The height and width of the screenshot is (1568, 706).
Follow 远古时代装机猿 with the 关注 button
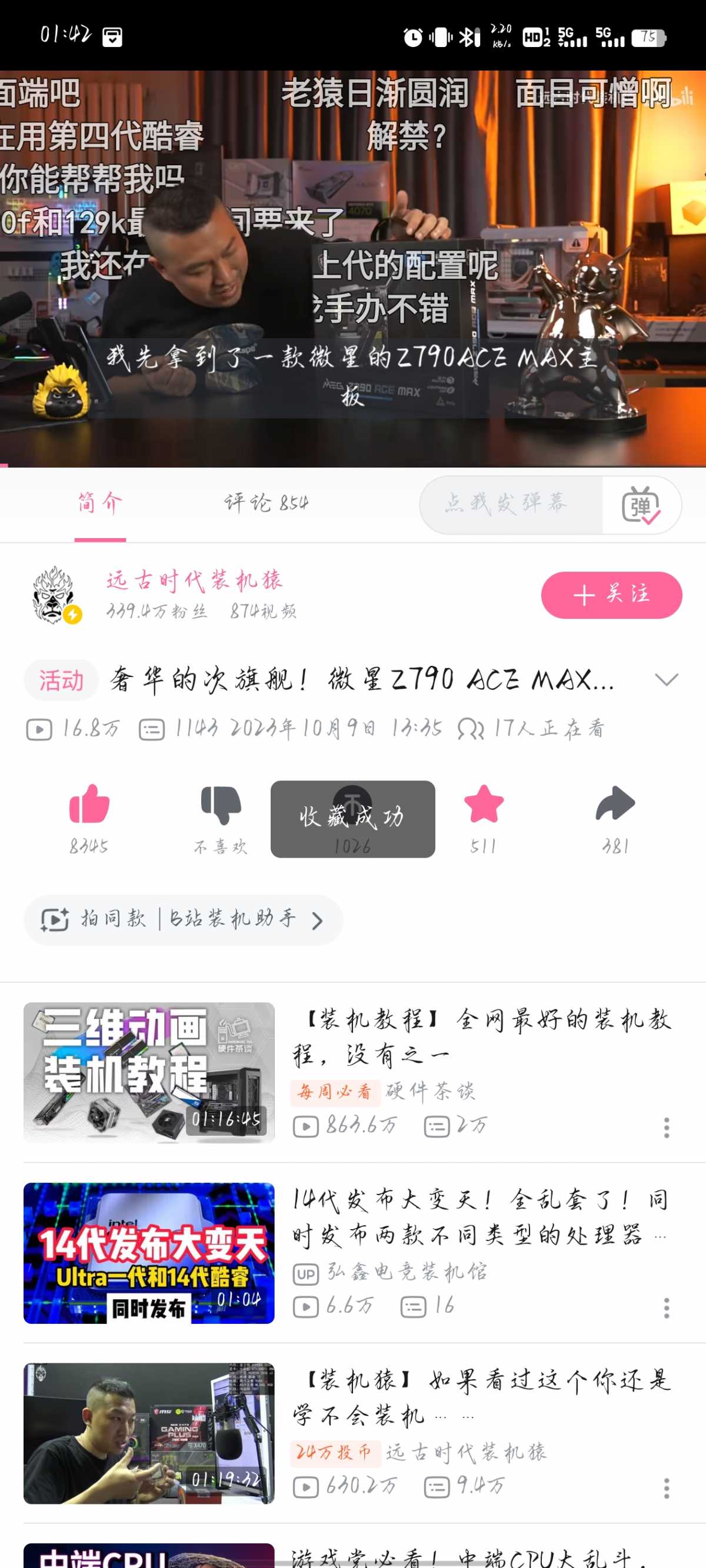click(x=611, y=595)
